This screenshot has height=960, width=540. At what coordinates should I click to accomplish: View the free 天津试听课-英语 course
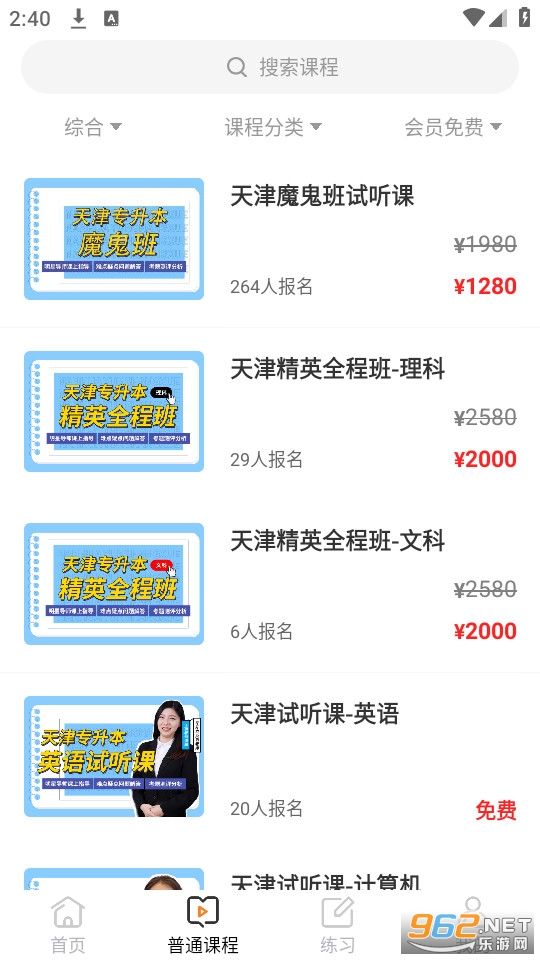[270, 756]
